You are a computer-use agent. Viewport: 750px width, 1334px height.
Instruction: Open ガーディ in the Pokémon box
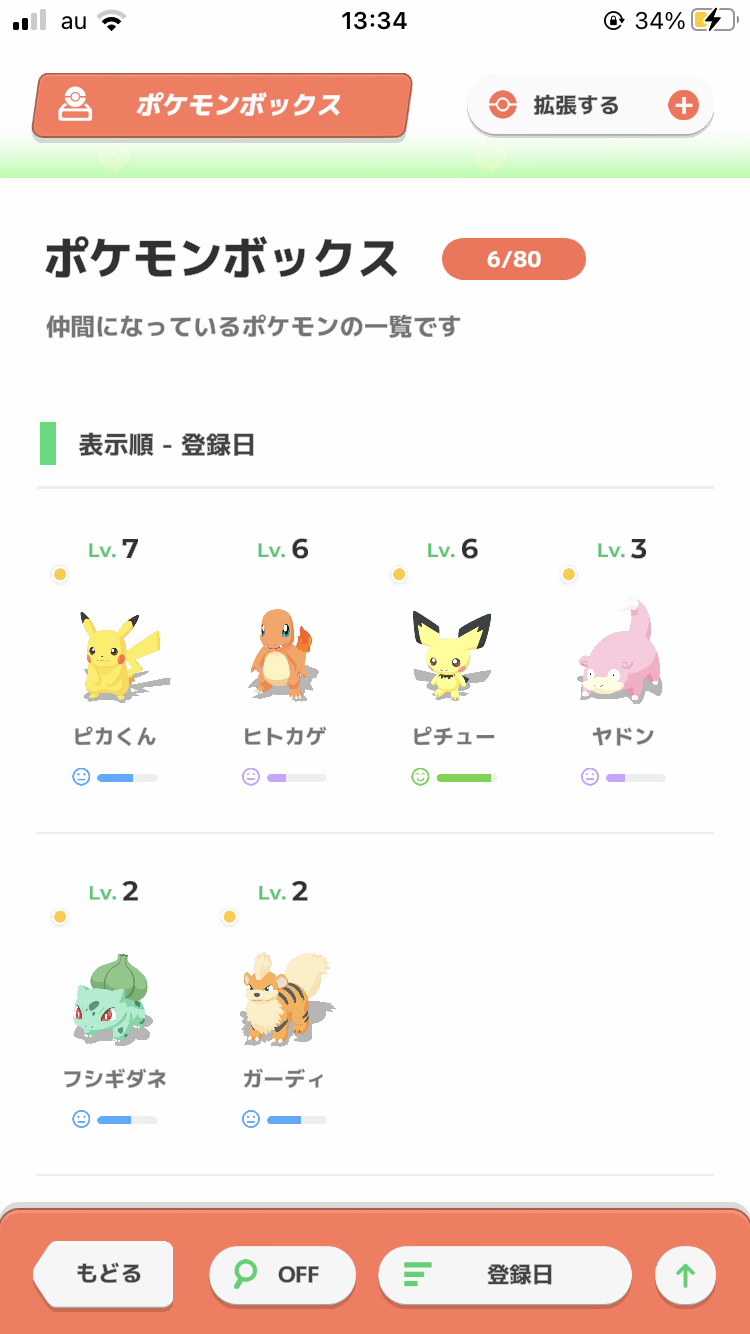pos(285,1004)
